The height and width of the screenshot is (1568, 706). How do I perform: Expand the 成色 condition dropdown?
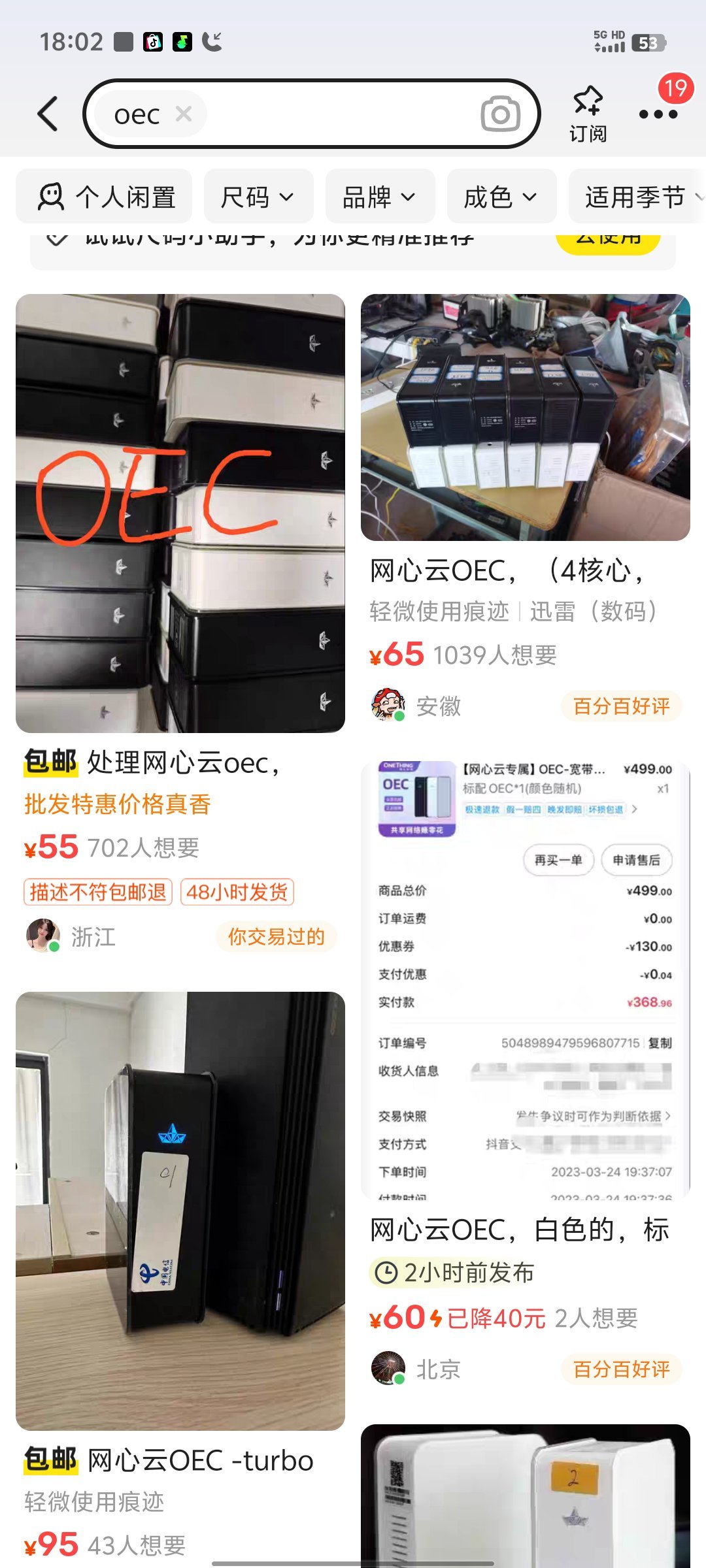click(501, 197)
